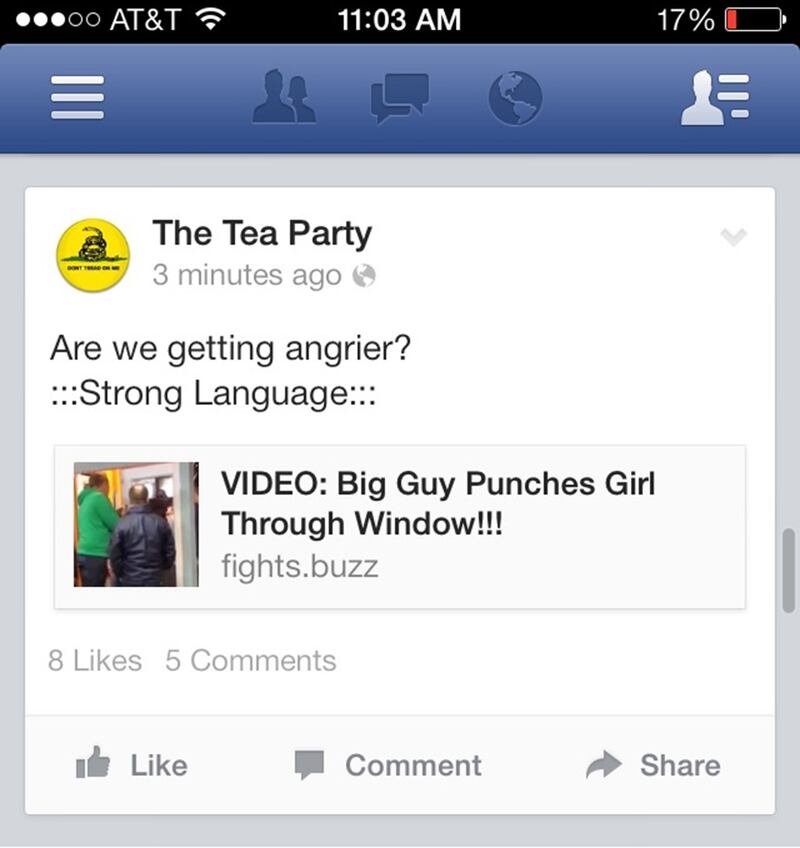Open friend requests icon
This screenshot has width=800, height=848.
click(x=284, y=98)
